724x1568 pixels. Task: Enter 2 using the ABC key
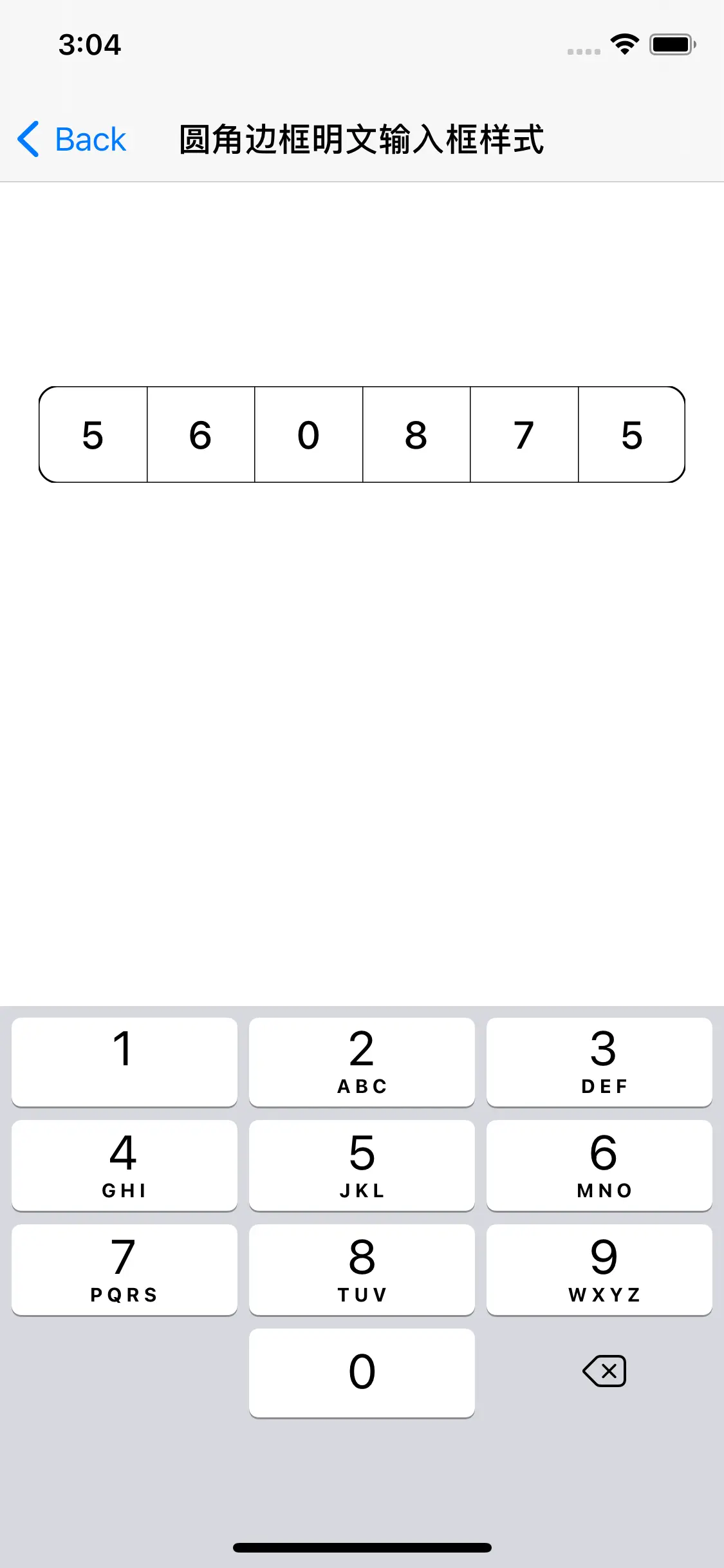coord(362,1062)
